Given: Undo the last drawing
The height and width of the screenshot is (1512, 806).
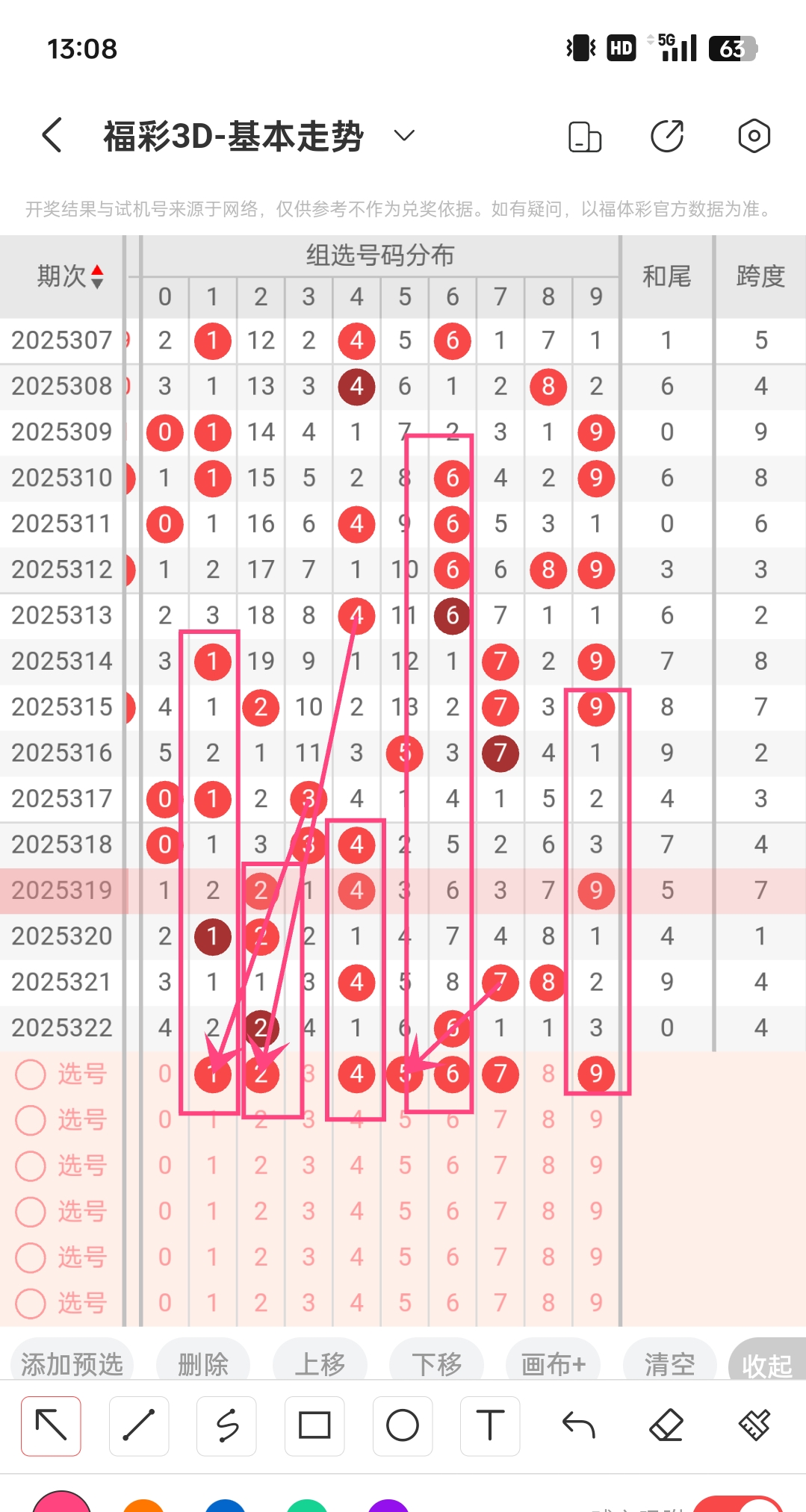Looking at the screenshot, I should [578, 1425].
